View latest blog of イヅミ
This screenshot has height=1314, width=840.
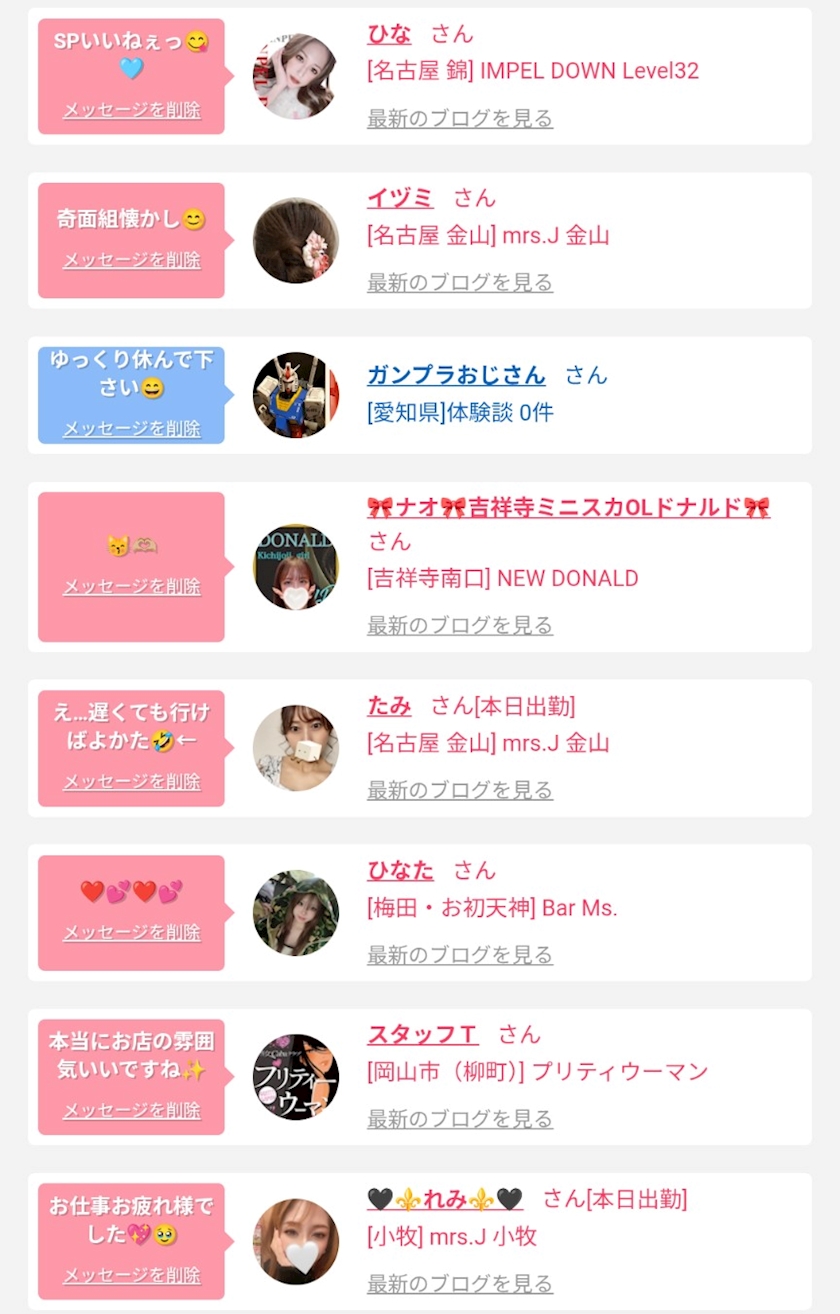pos(460,282)
